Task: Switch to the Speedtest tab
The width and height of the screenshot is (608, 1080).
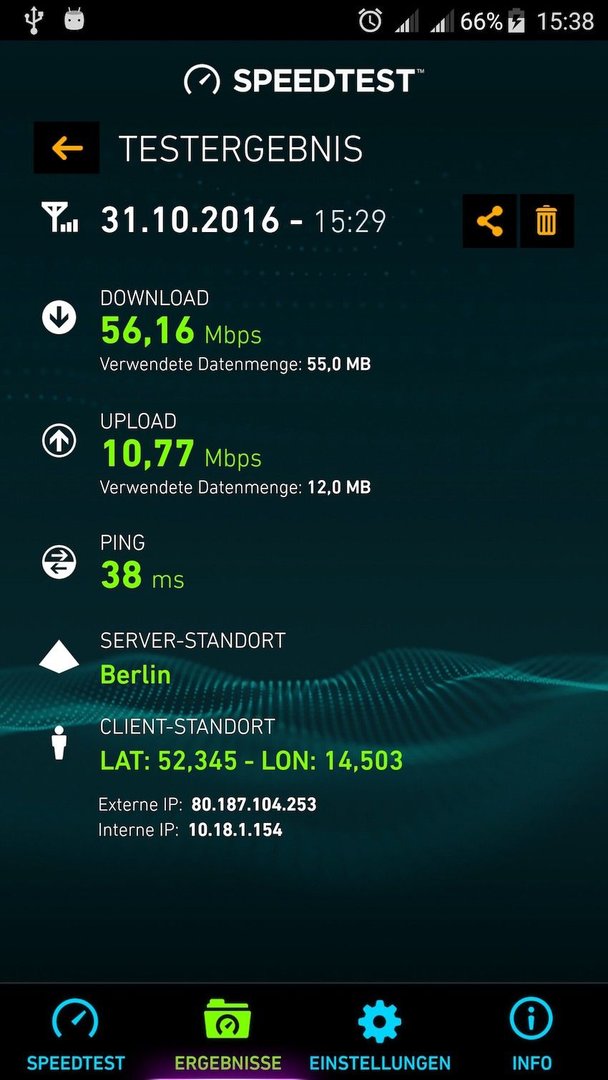Action: 76,1033
